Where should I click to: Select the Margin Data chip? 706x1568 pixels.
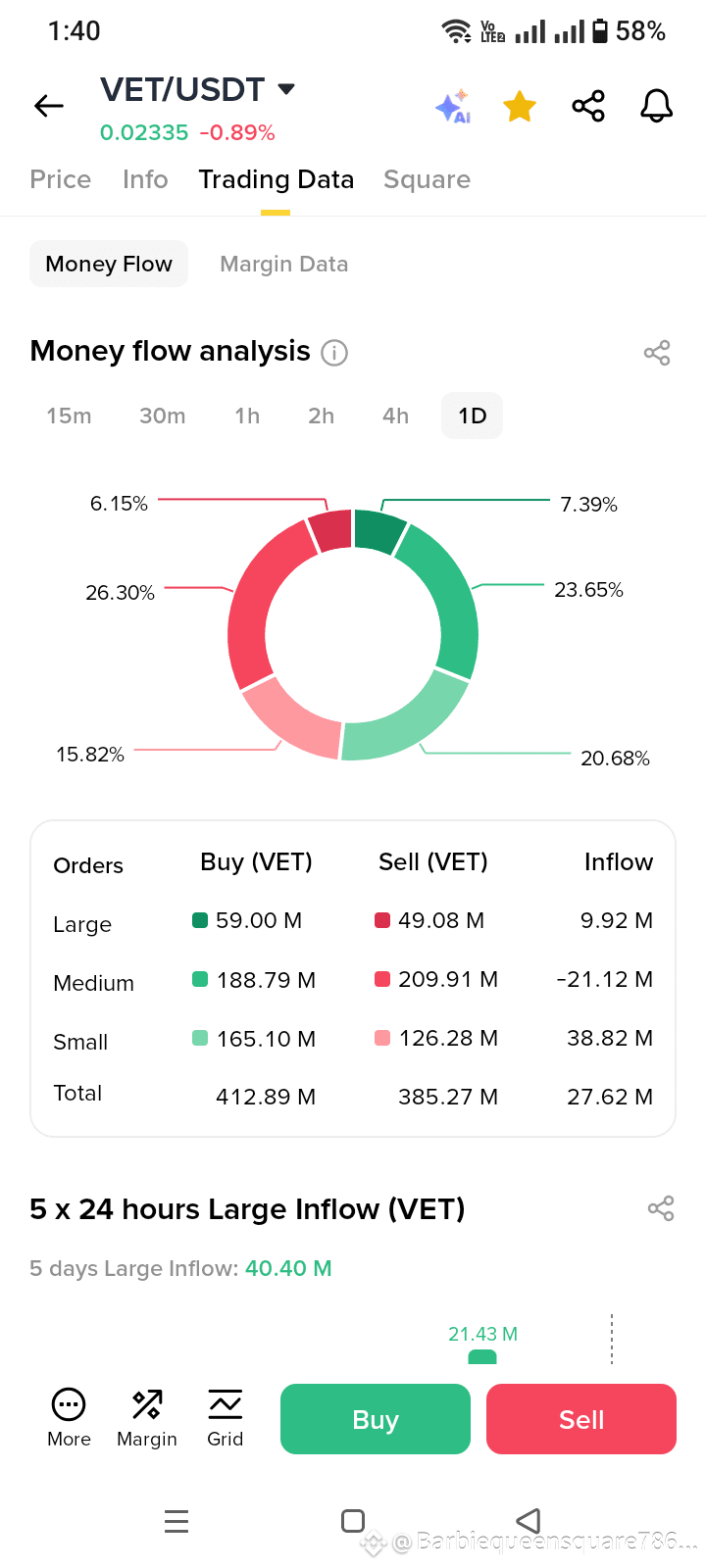click(x=284, y=264)
